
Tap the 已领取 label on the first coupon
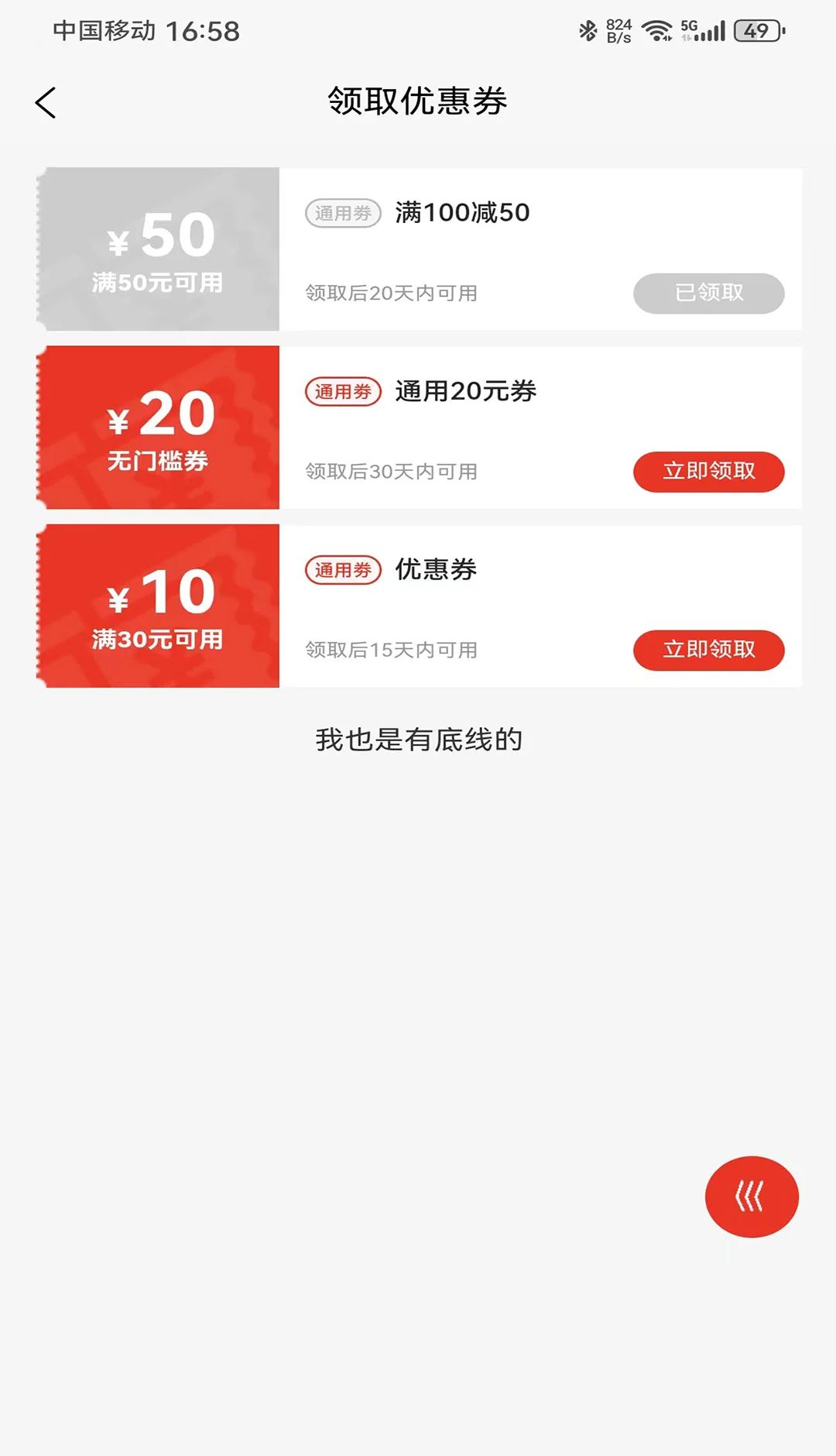click(708, 293)
